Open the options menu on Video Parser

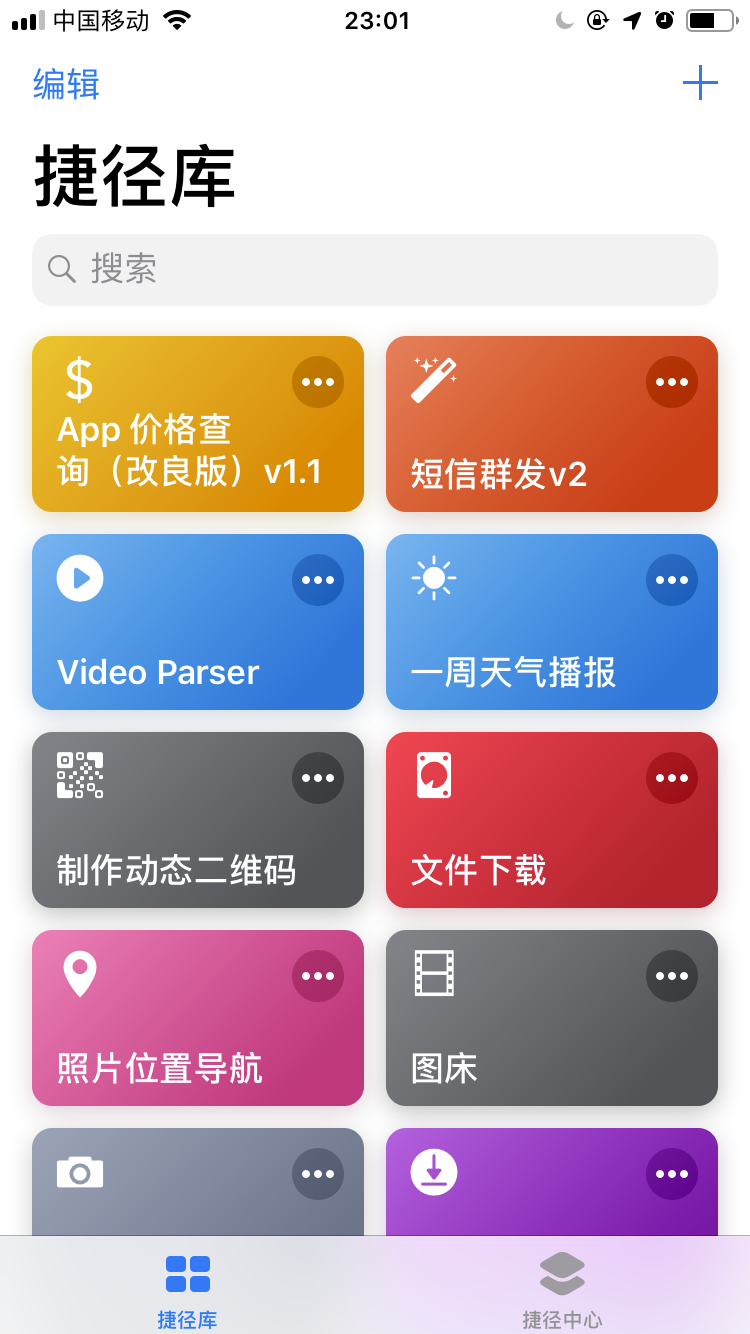coord(317,580)
